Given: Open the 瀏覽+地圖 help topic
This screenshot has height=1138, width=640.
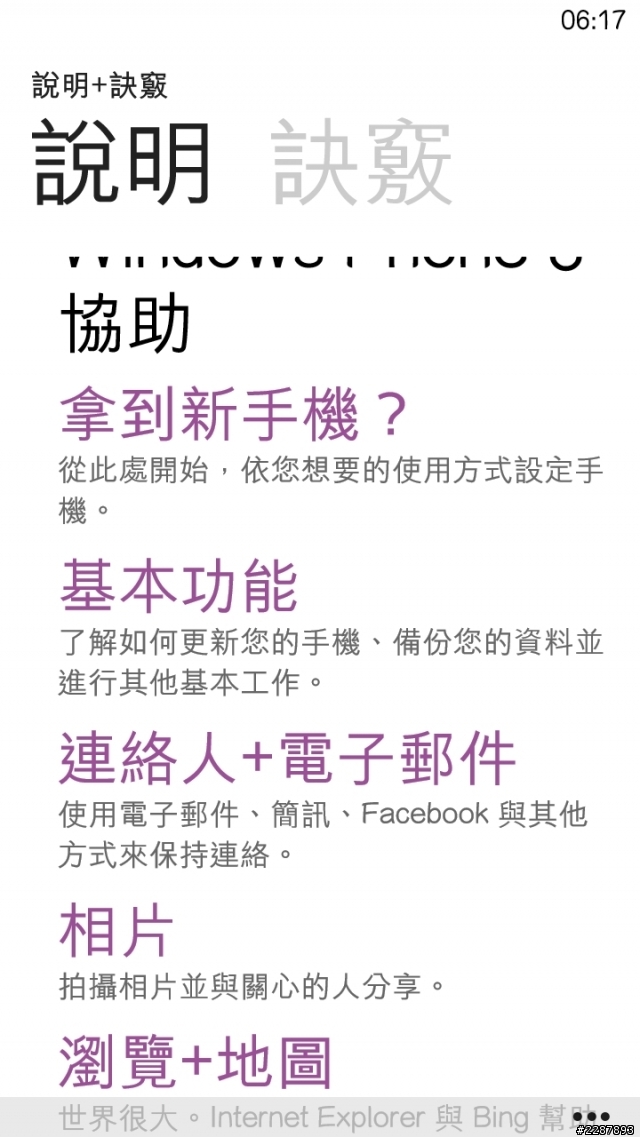Looking at the screenshot, I should pos(195,1062).
